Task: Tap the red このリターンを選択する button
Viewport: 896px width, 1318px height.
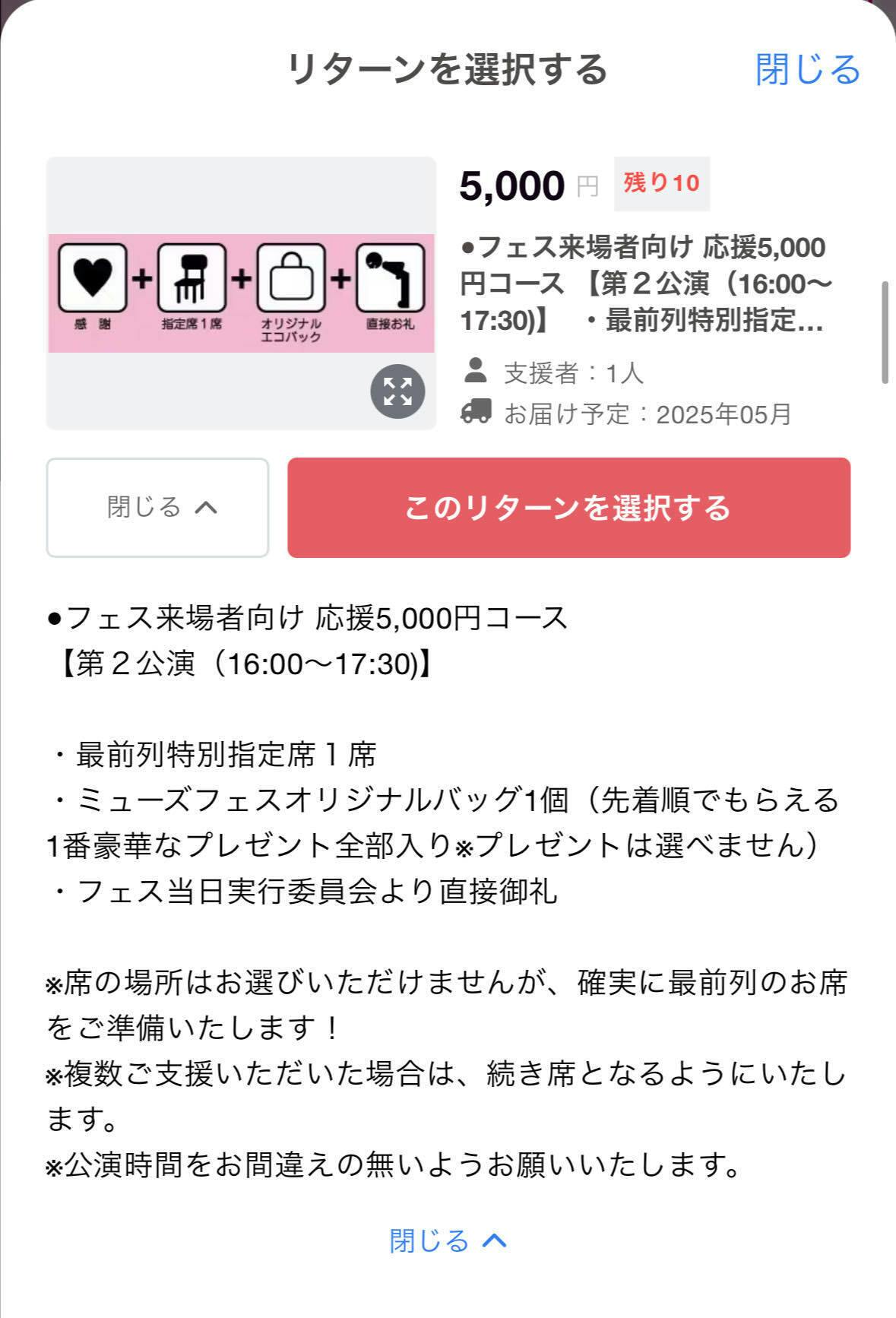Action: (x=568, y=508)
